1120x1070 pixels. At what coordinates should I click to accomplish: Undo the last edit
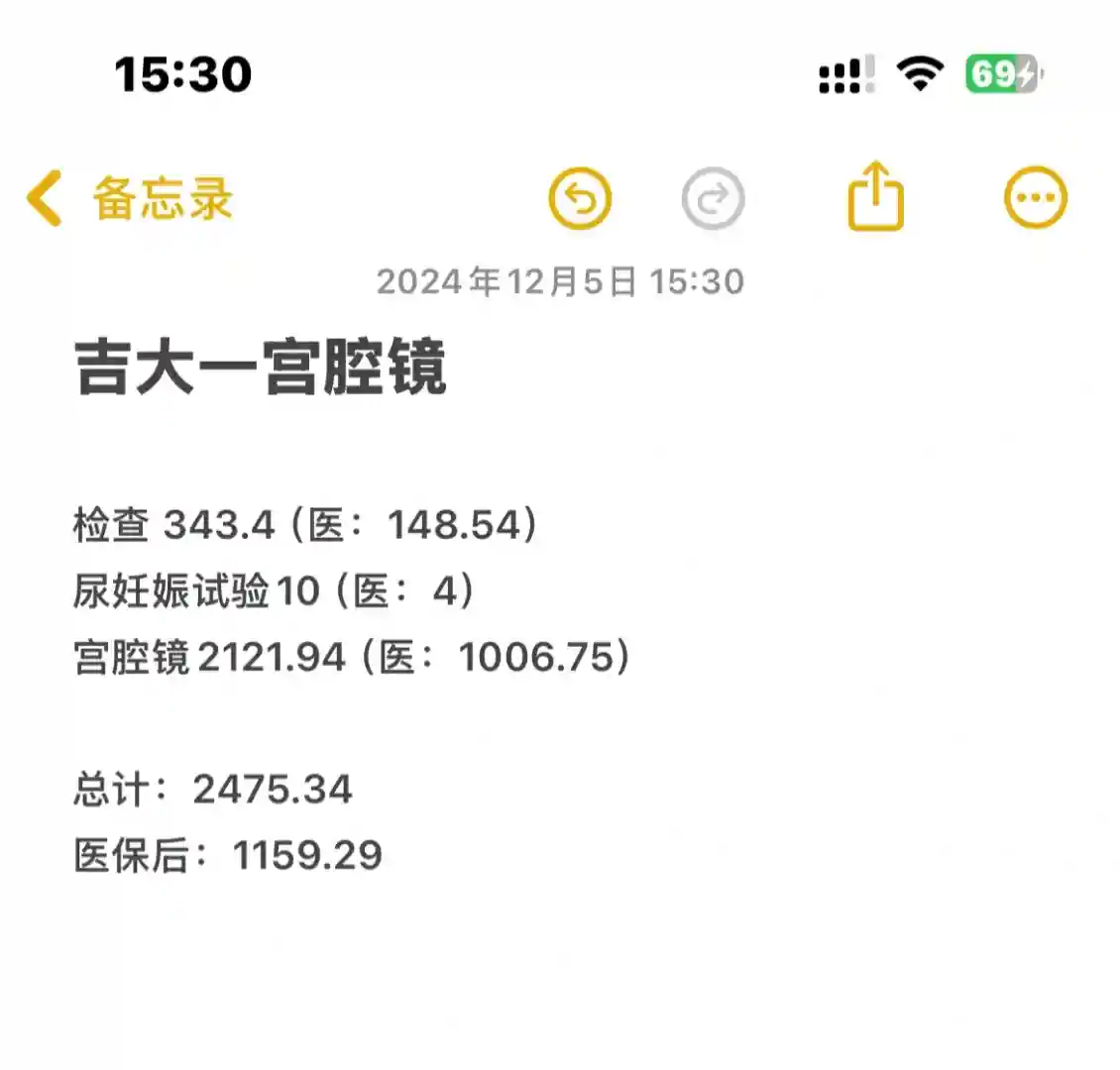click(580, 199)
